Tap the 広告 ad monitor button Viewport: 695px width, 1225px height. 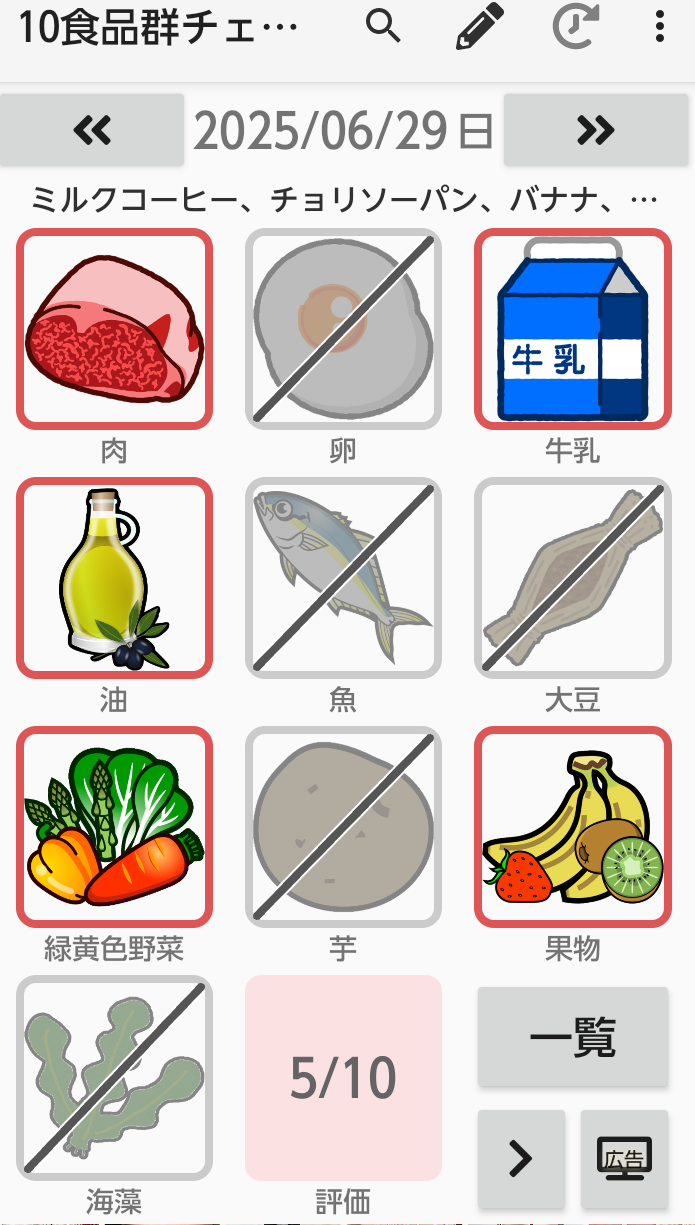(624, 1158)
